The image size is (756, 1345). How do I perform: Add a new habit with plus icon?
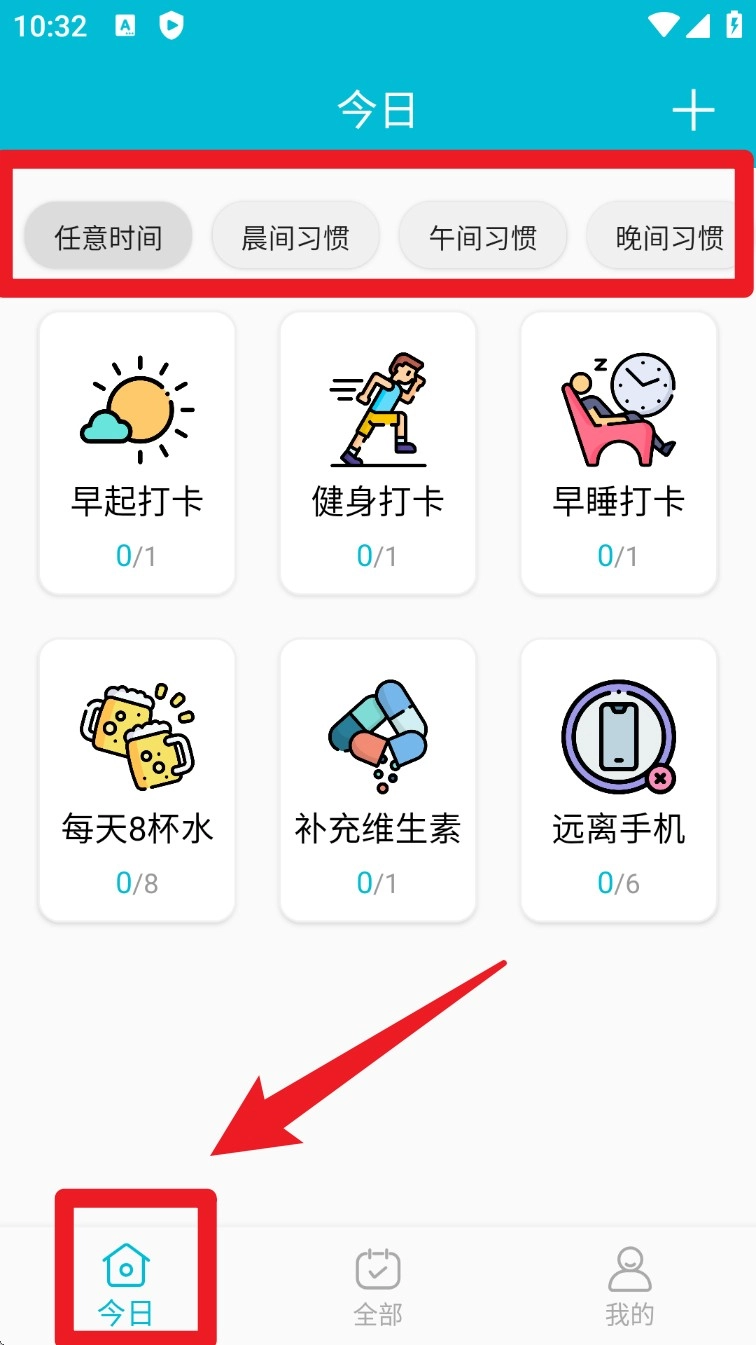pos(693,110)
